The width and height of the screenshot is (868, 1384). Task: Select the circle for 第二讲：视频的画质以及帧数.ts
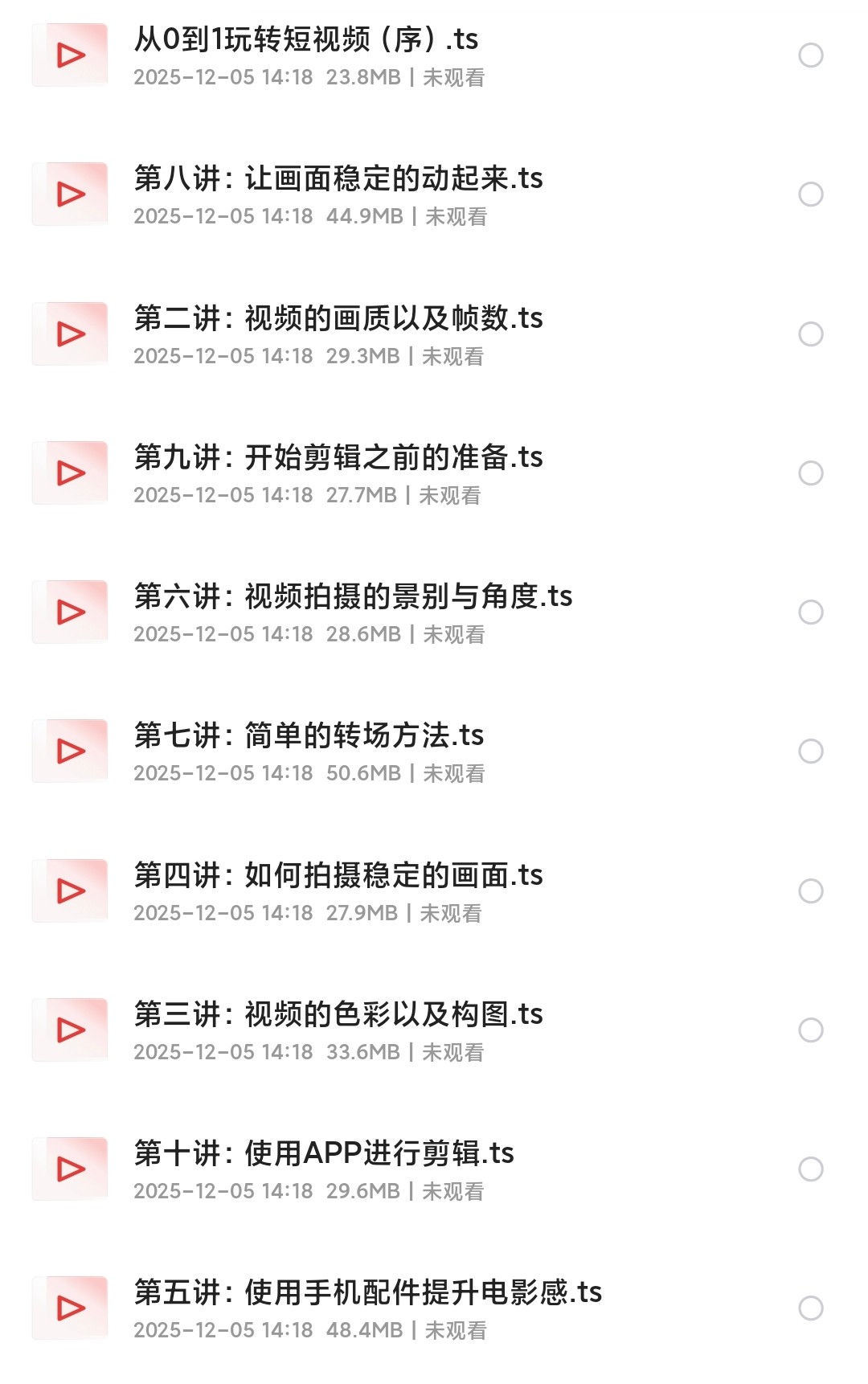[x=810, y=334]
